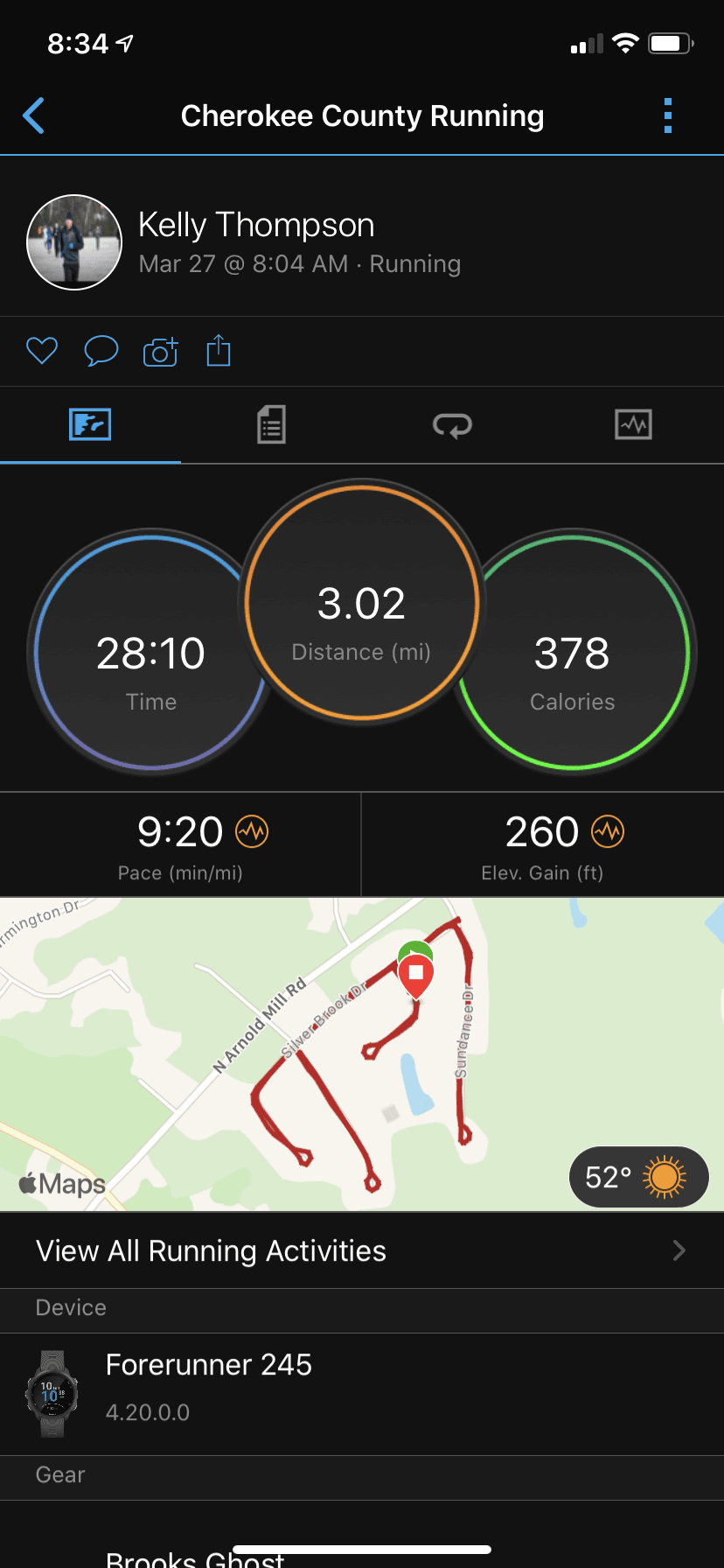
Task: Share this running activity
Action: point(219,351)
